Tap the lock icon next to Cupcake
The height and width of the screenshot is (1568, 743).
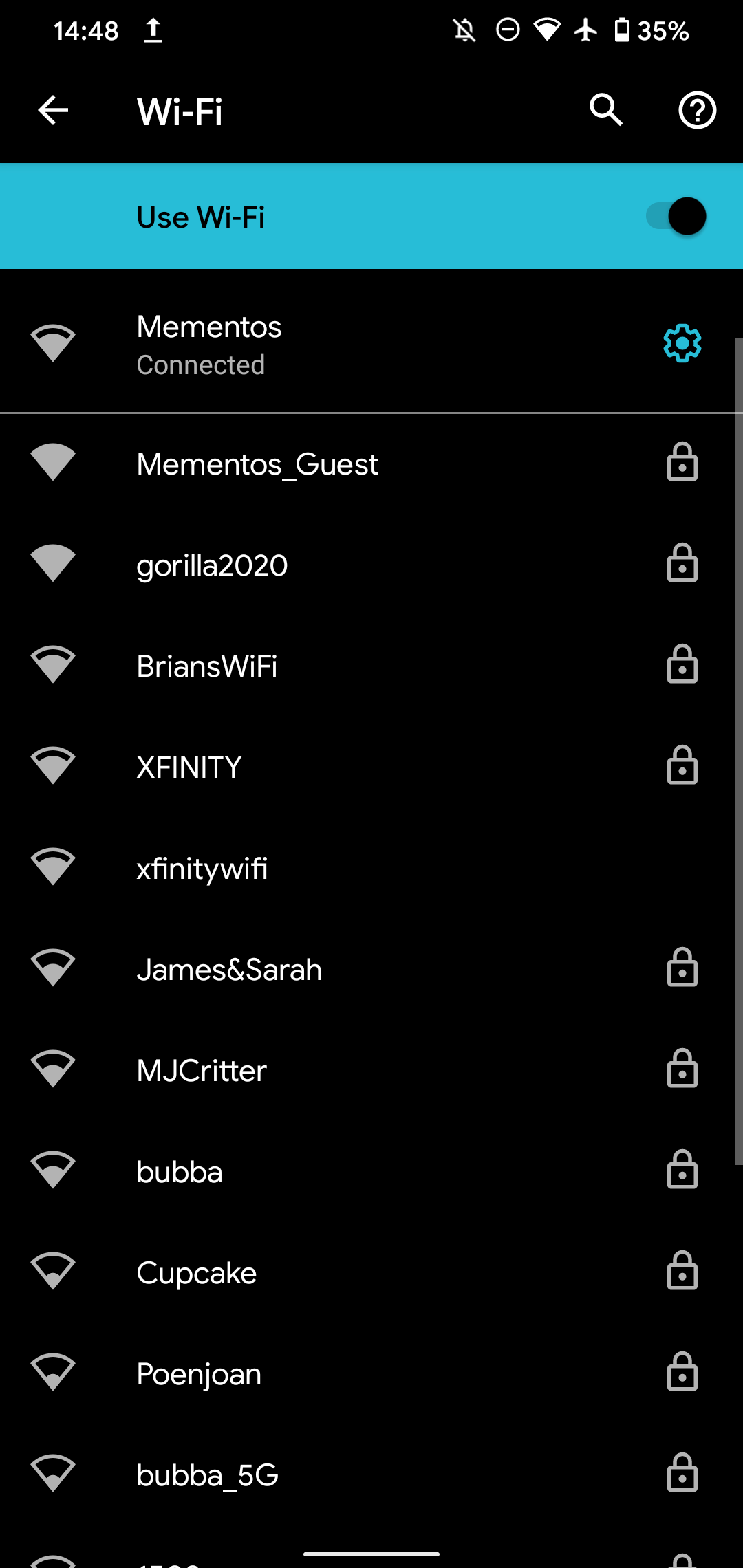click(x=682, y=1272)
